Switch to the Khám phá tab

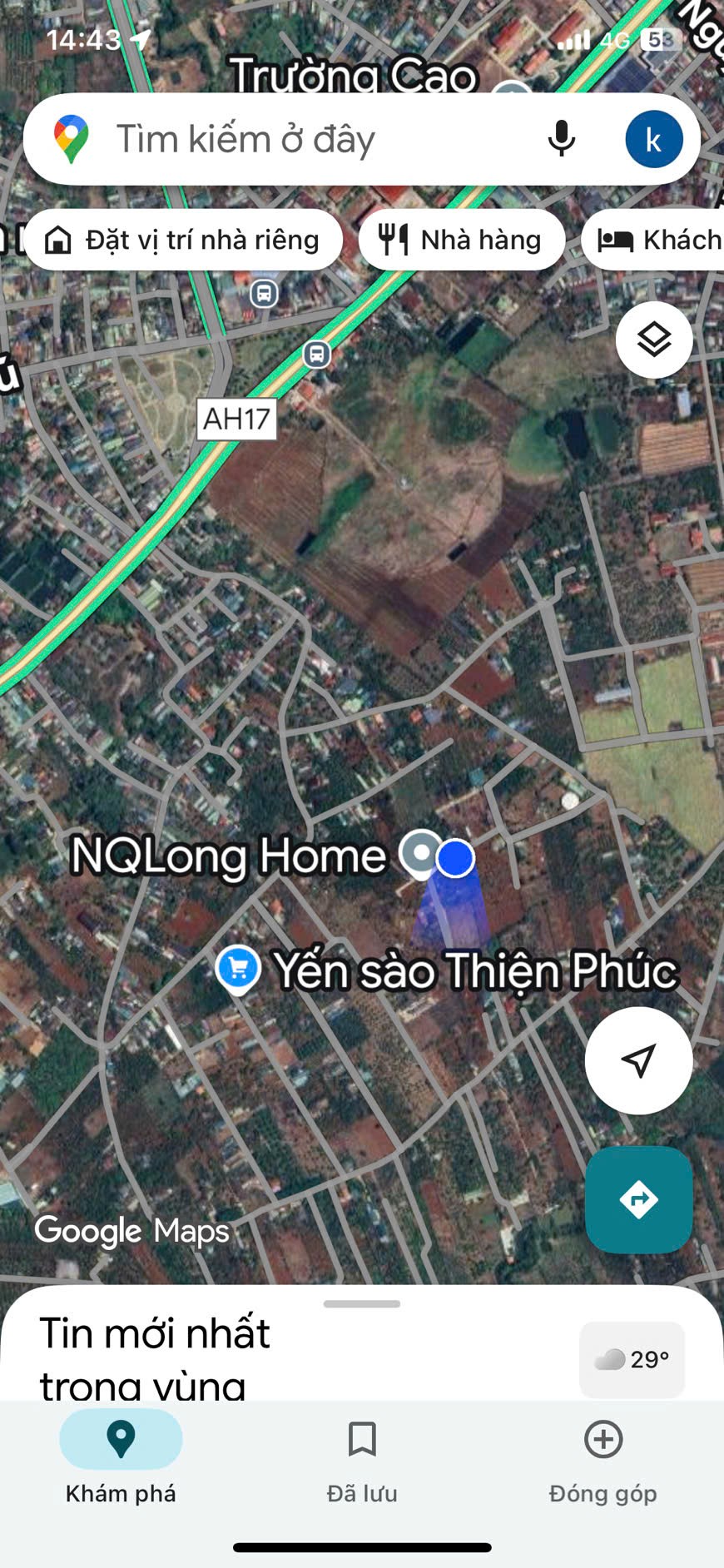121,1456
